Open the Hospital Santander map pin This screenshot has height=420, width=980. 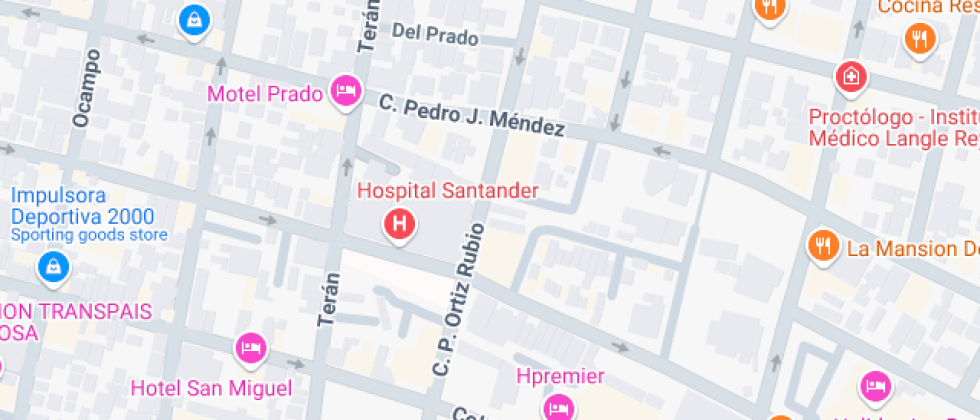[x=400, y=225]
